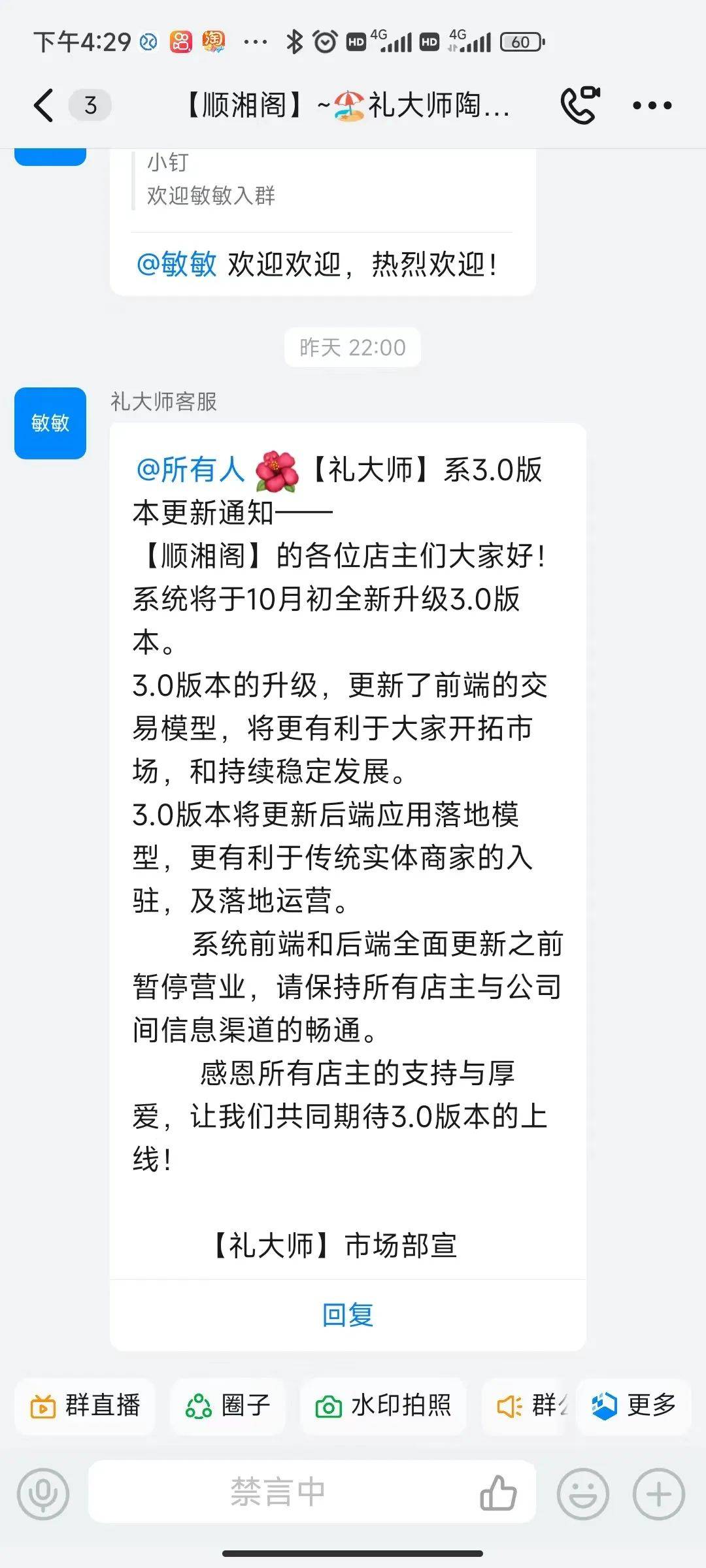Launch 水印拍照 camera

coord(383,1406)
